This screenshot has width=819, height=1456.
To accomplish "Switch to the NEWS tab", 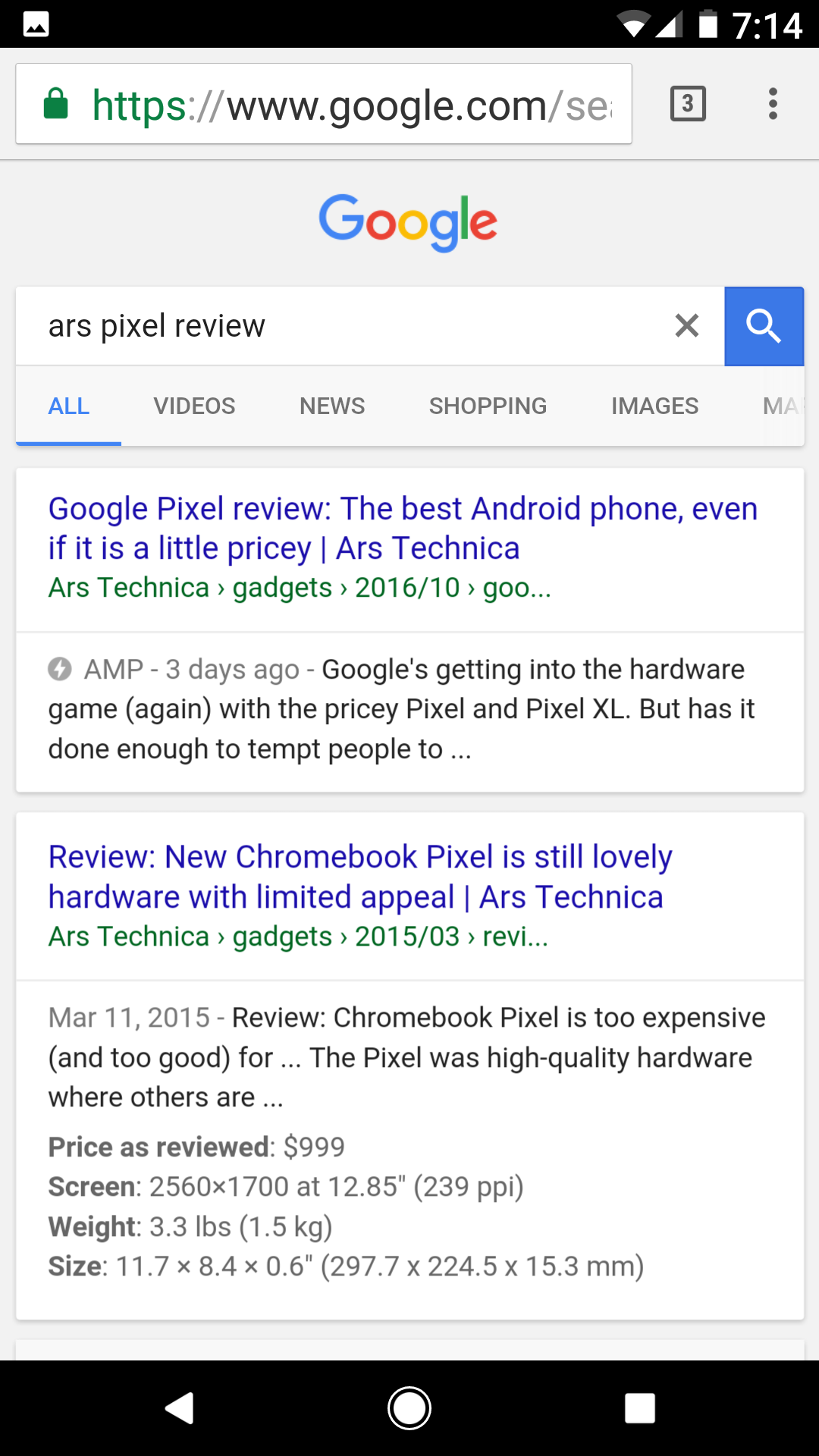I will (x=332, y=406).
